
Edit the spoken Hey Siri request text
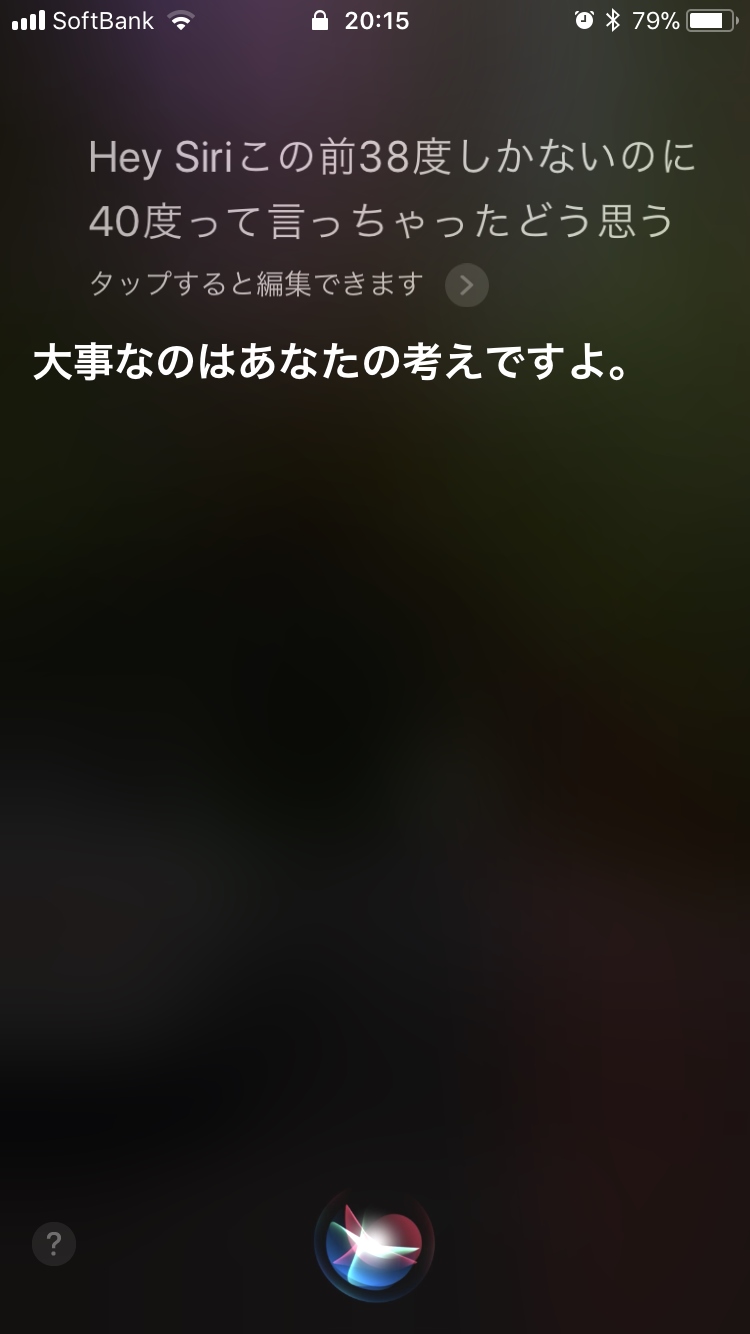(x=393, y=189)
